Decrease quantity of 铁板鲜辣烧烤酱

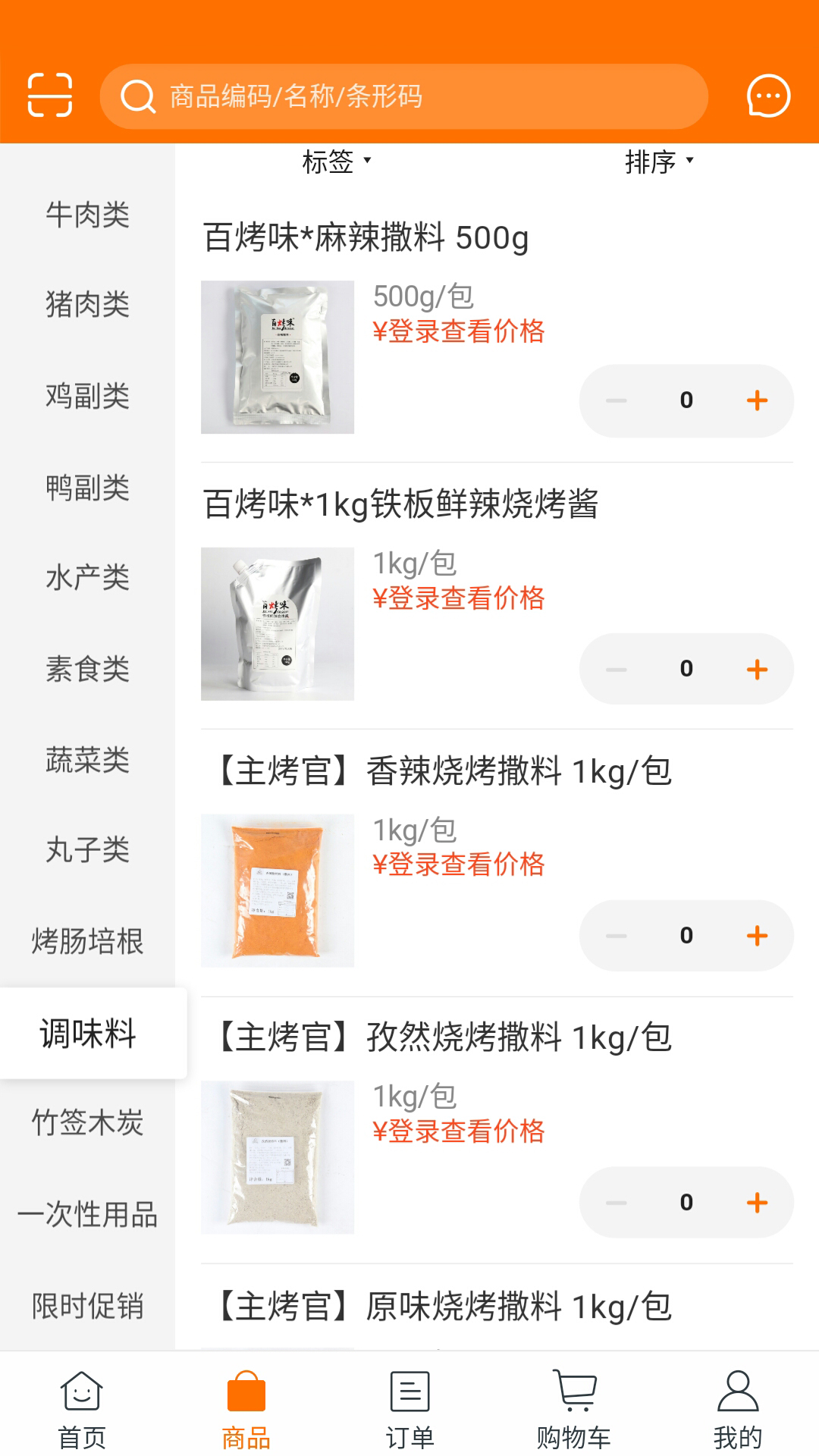click(616, 668)
